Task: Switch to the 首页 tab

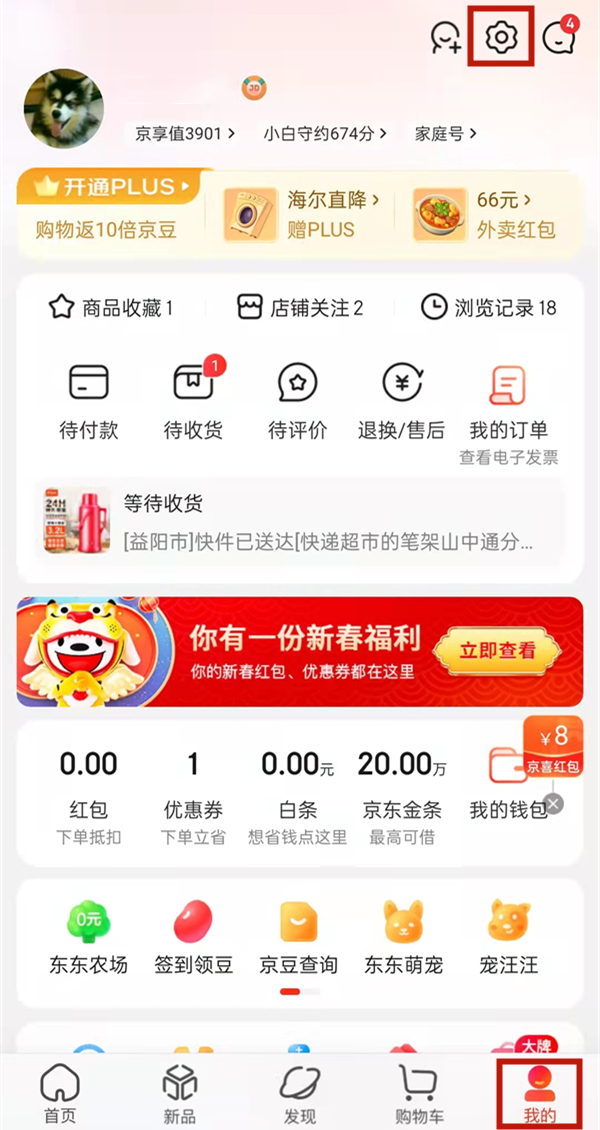Action: 59,1093
